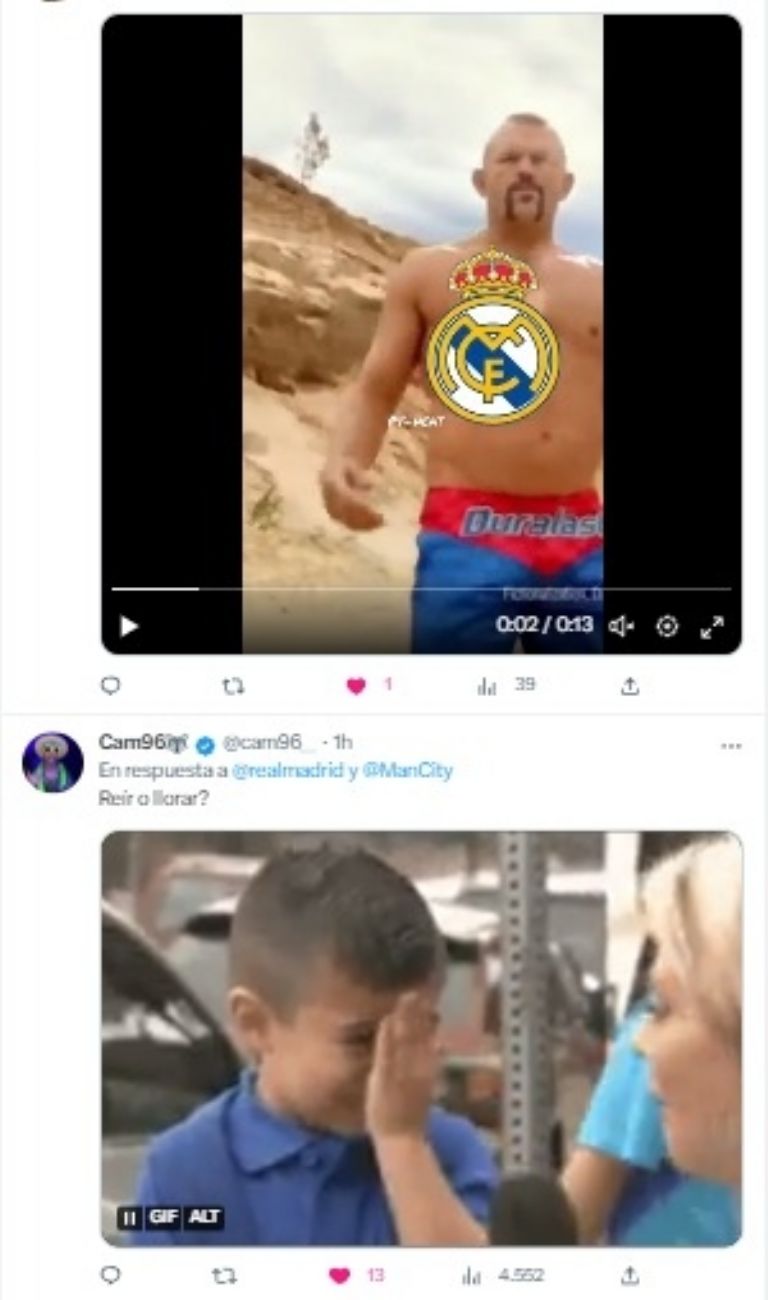Unmute the video sound
The image size is (768, 1300).
point(621,627)
